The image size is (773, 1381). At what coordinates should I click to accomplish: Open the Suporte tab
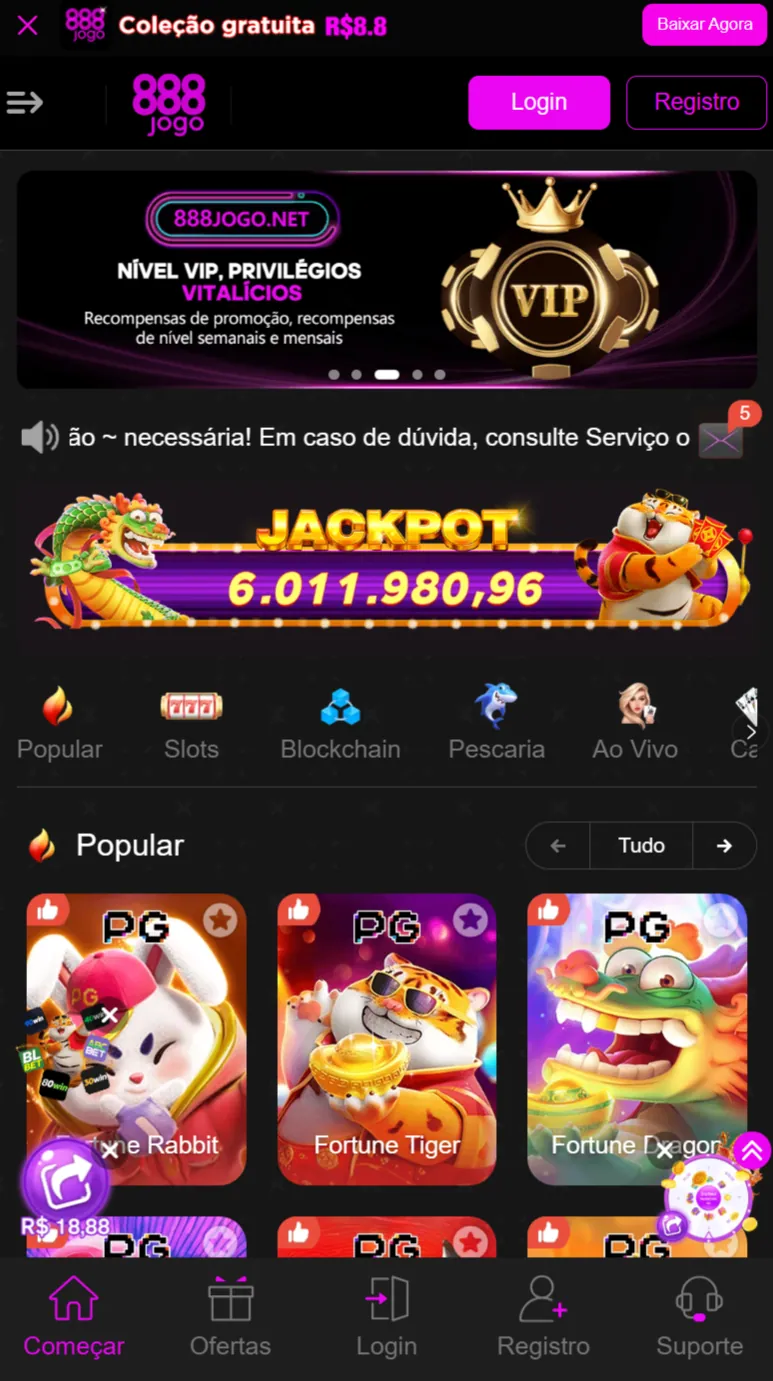(699, 1318)
